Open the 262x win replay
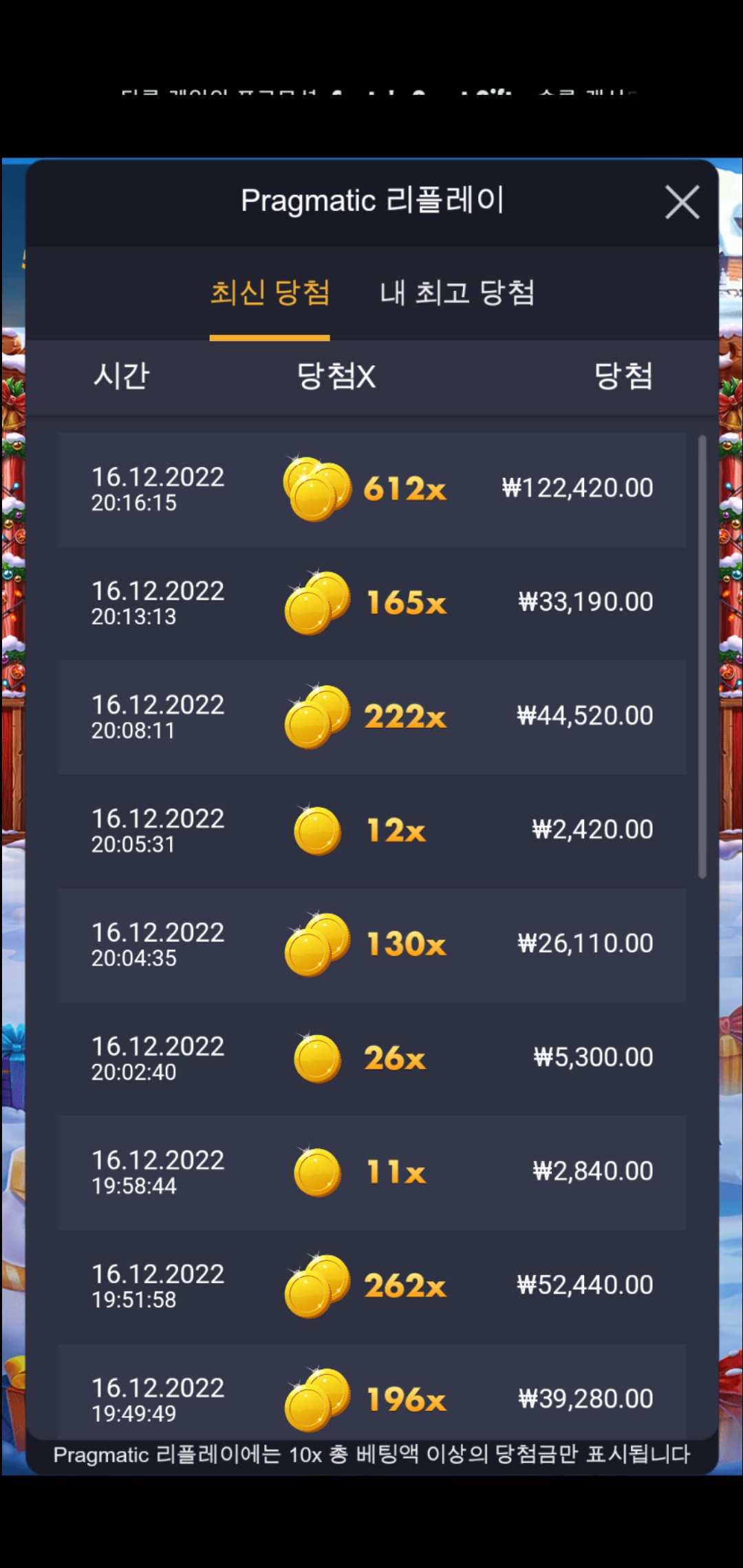The image size is (743, 1568). 371,1286
